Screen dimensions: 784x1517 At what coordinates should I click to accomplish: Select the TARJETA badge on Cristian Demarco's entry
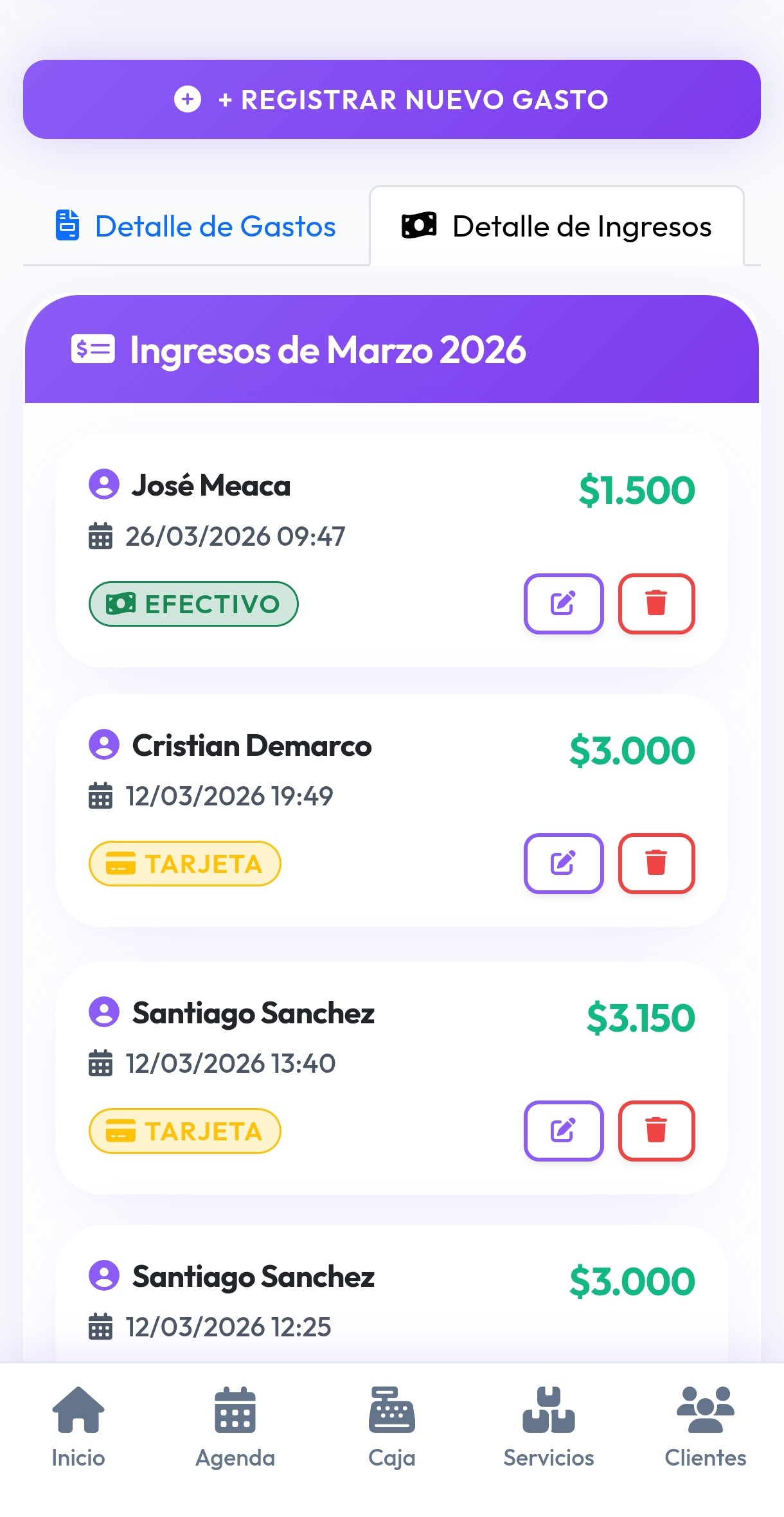pyautogui.click(x=184, y=863)
